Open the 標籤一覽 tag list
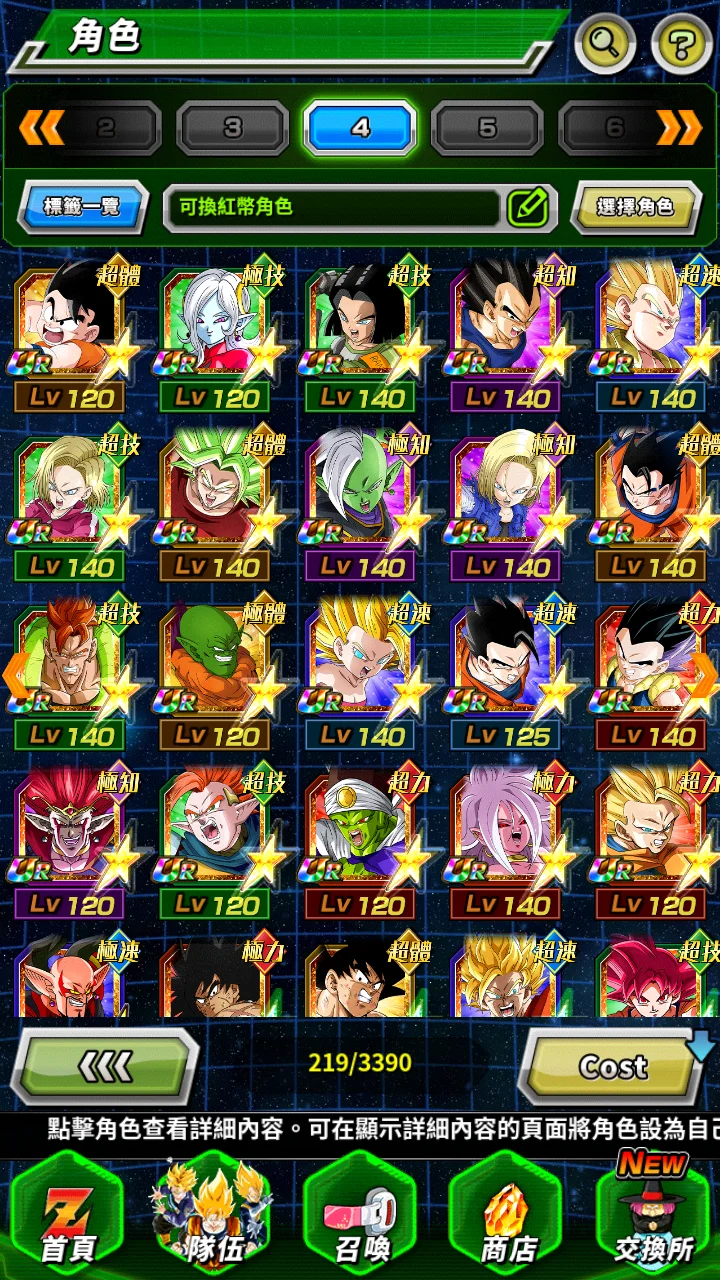The height and width of the screenshot is (1280, 720). tap(82, 207)
